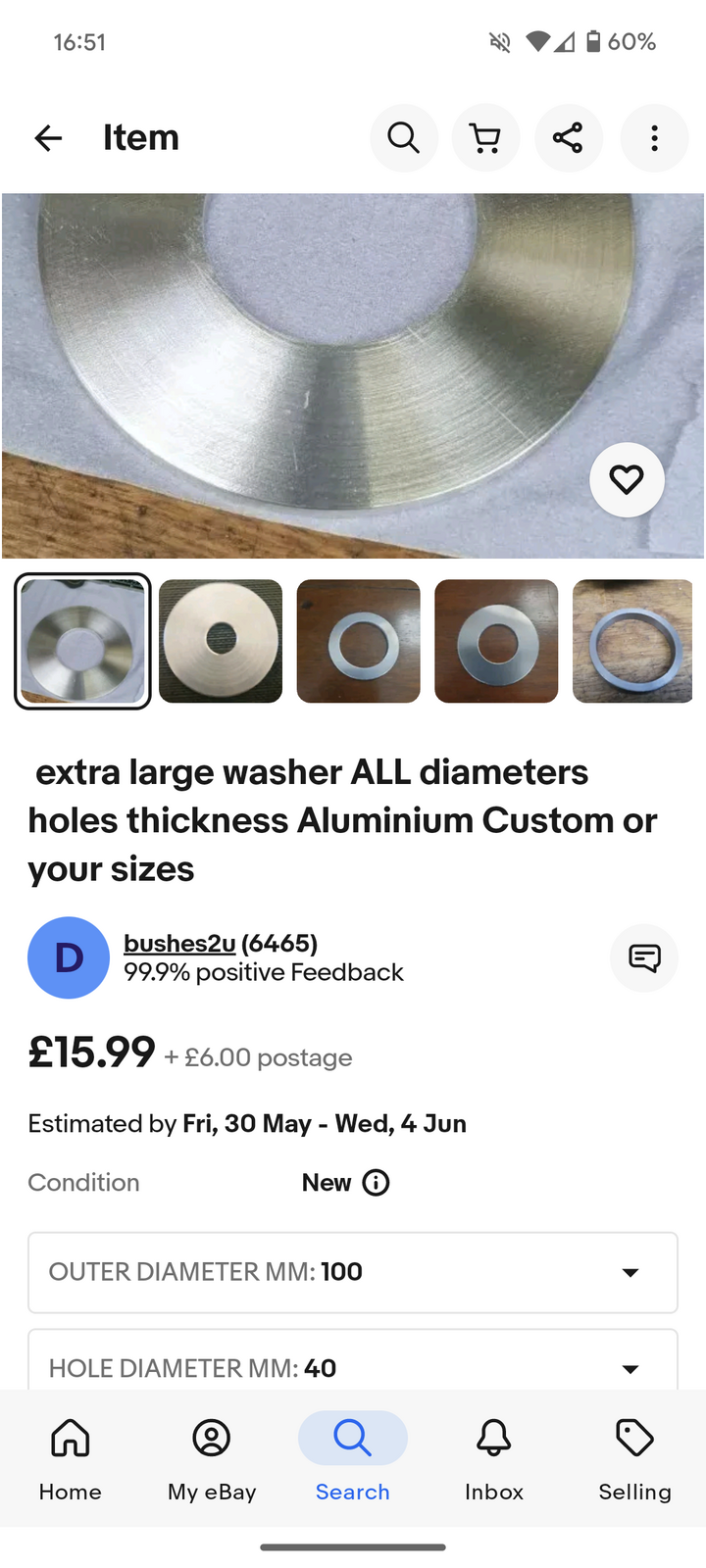The image size is (706, 1568).
Task: View the fifth thumbnail of ring
Action: (x=632, y=641)
